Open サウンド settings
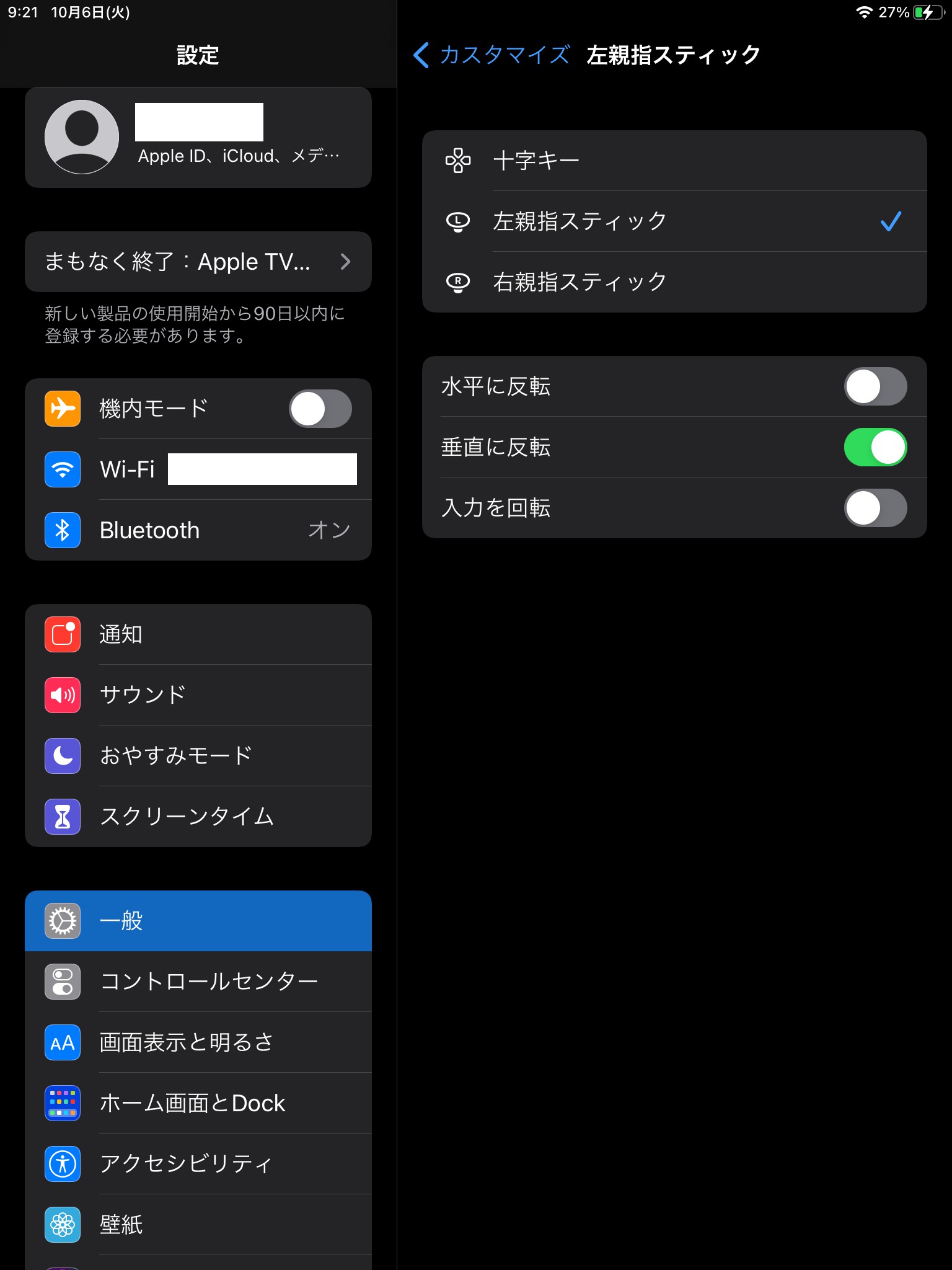The image size is (952, 1270). (198, 695)
